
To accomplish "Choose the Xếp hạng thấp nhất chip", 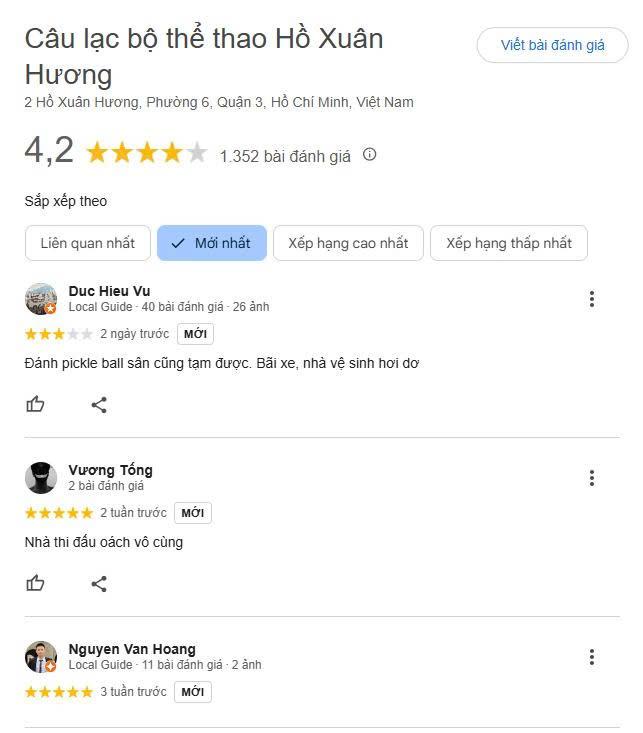I will click(x=508, y=243).
